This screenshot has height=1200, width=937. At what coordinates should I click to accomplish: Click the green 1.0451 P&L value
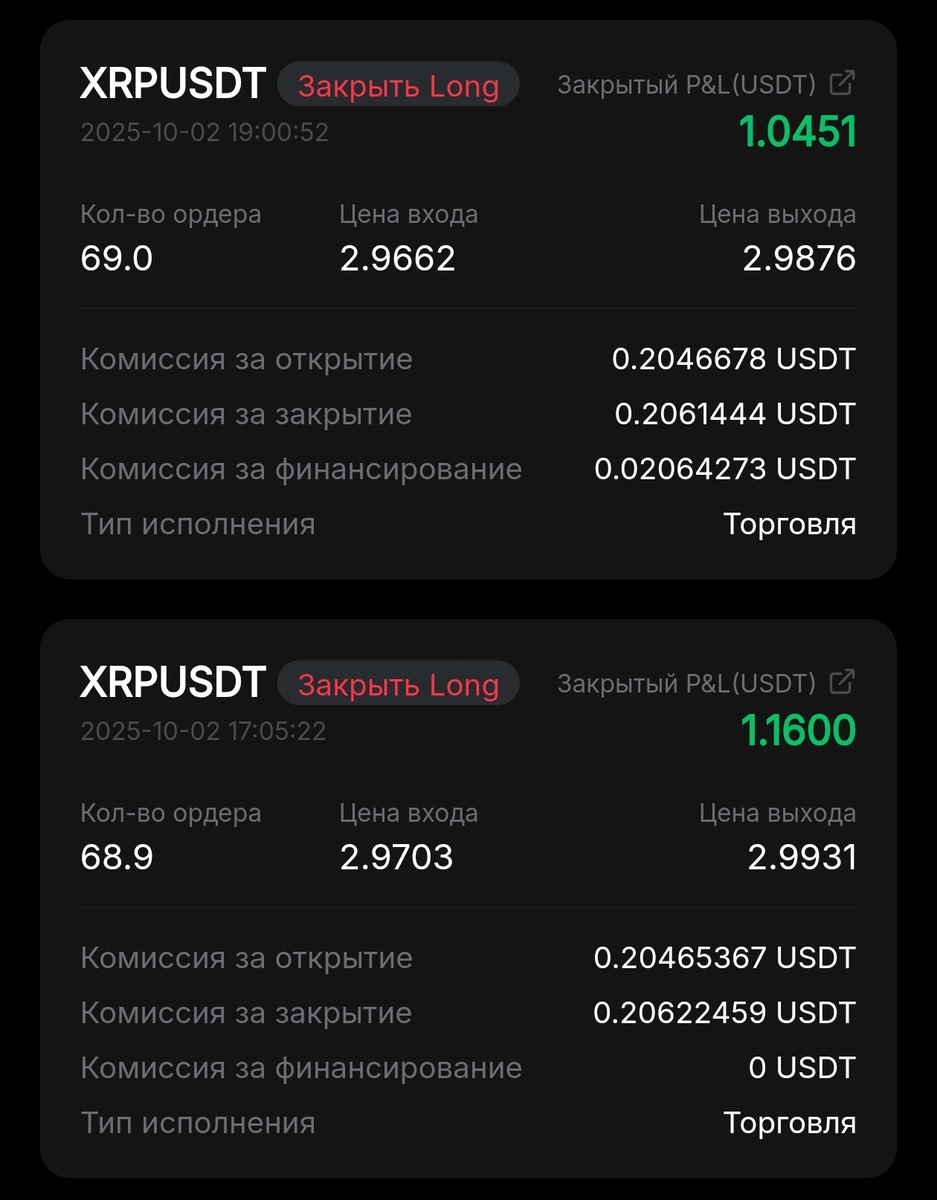797,130
